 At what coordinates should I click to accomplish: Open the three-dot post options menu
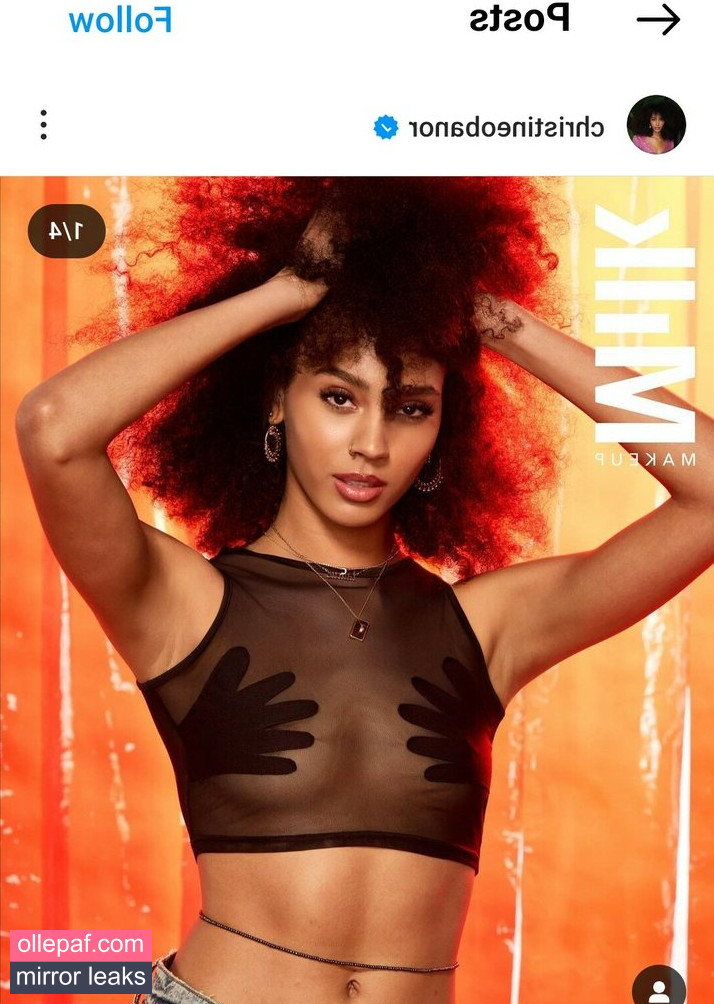tap(43, 125)
